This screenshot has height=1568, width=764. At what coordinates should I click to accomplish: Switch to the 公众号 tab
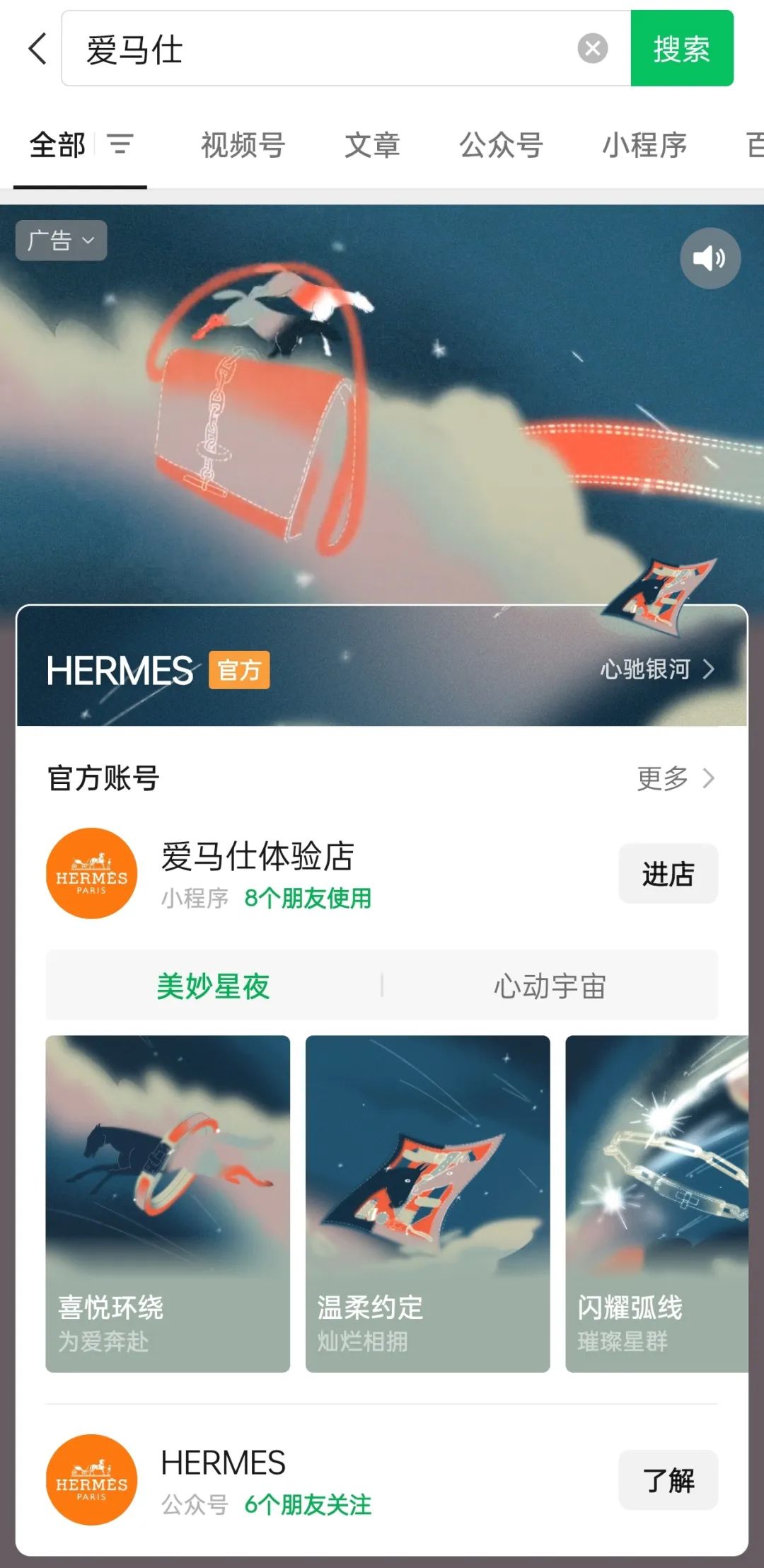point(501,145)
